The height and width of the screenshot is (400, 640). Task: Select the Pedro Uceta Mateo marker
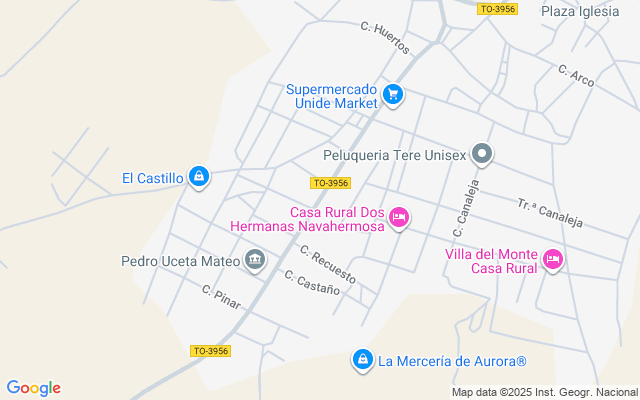coord(255,260)
